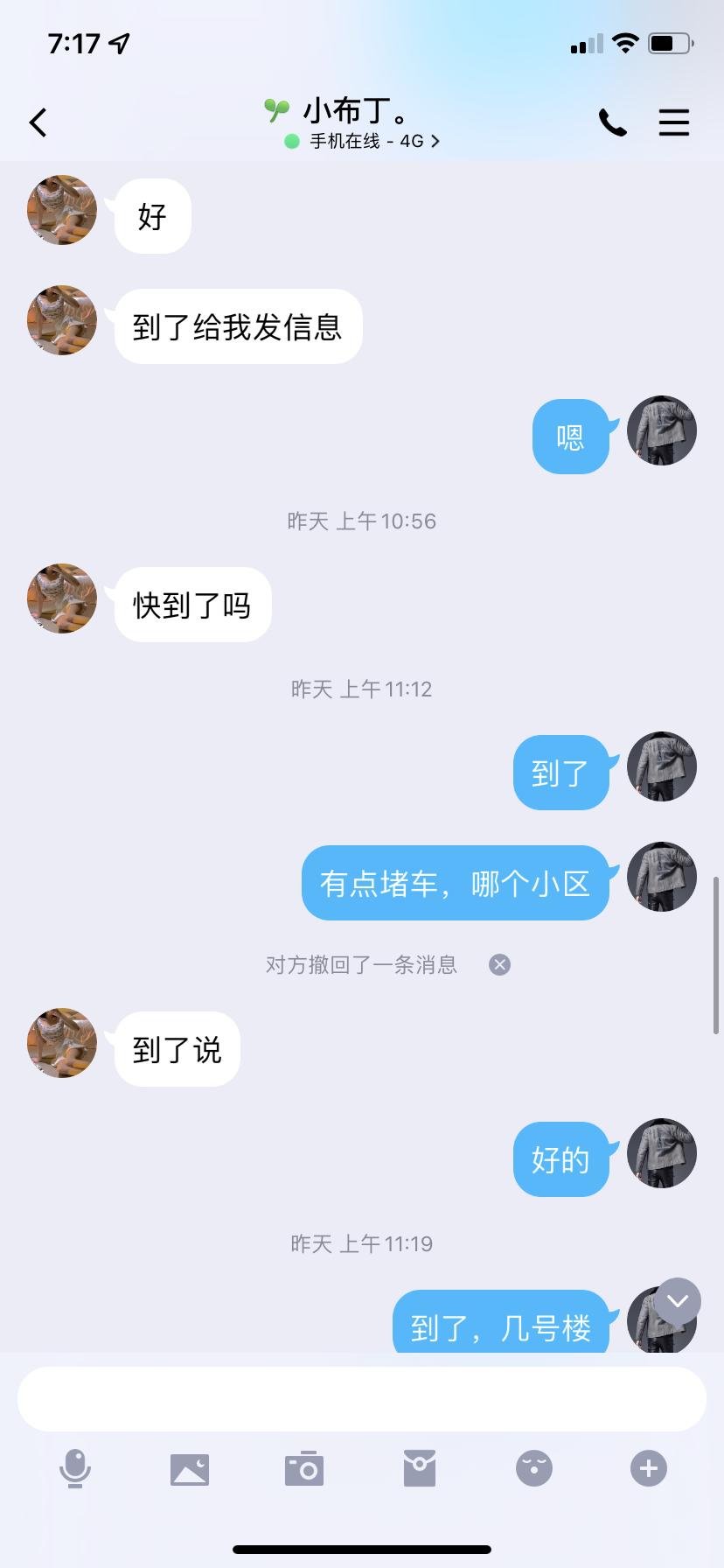Image resolution: width=724 pixels, height=1568 pixels.
Task: Tap your own avatar beside the 嗯 message
Action: click(x=661, y=430)
